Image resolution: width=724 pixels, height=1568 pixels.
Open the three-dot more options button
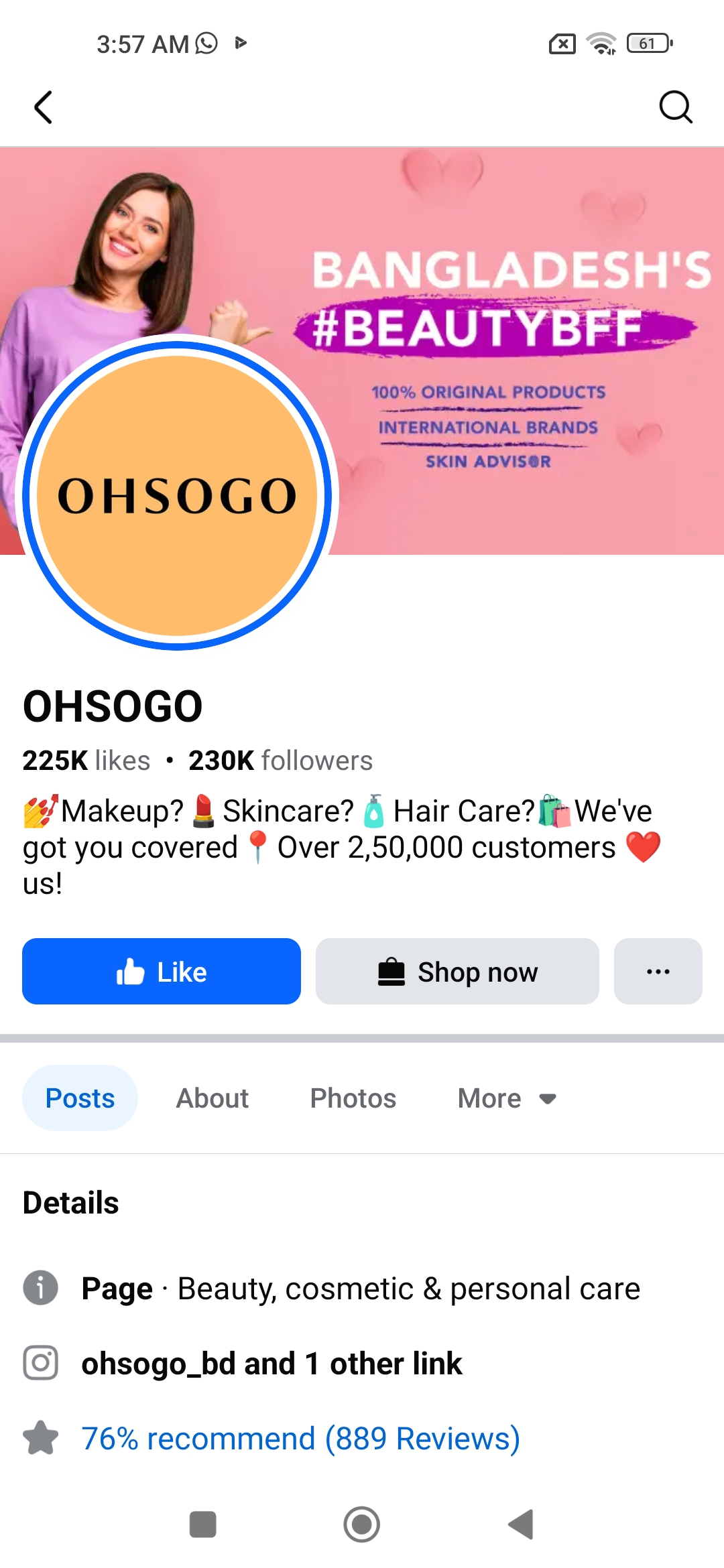pos(658,971)
